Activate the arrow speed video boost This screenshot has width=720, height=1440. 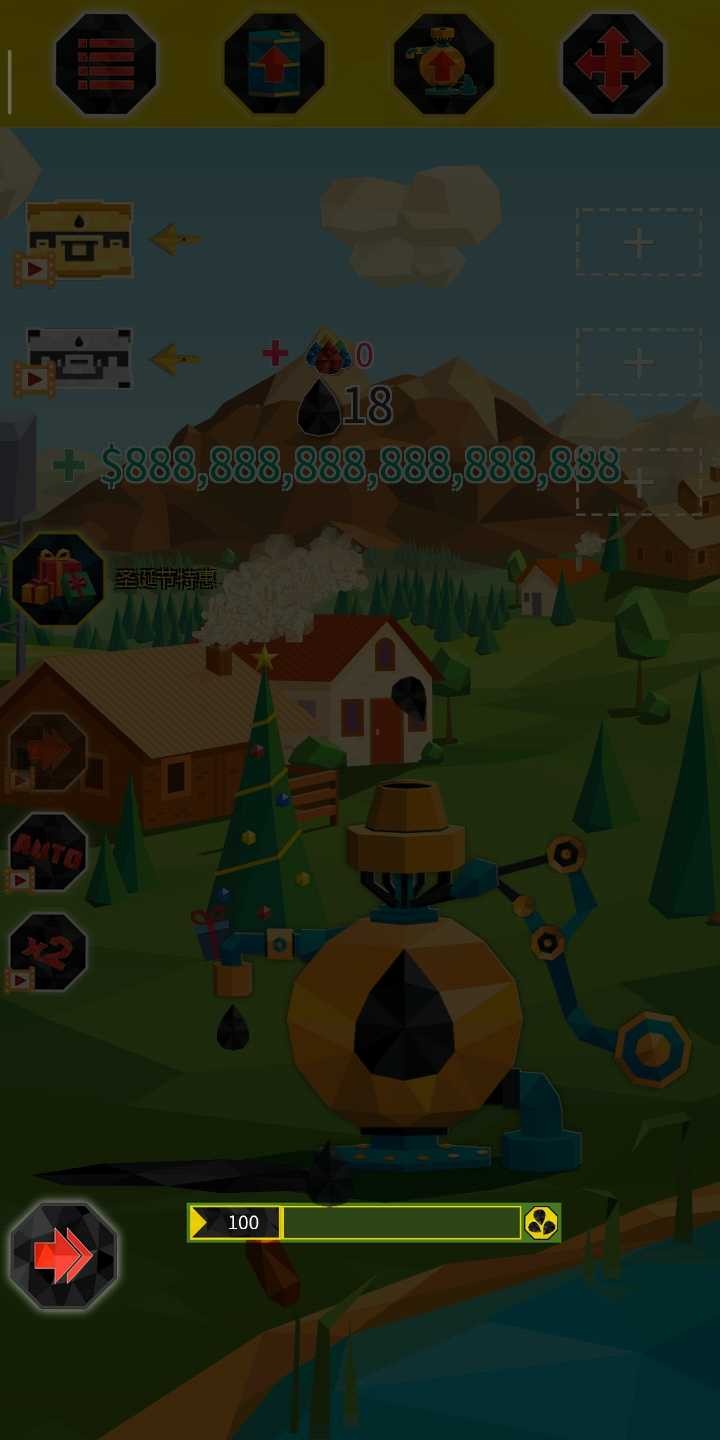coord(48,752)
